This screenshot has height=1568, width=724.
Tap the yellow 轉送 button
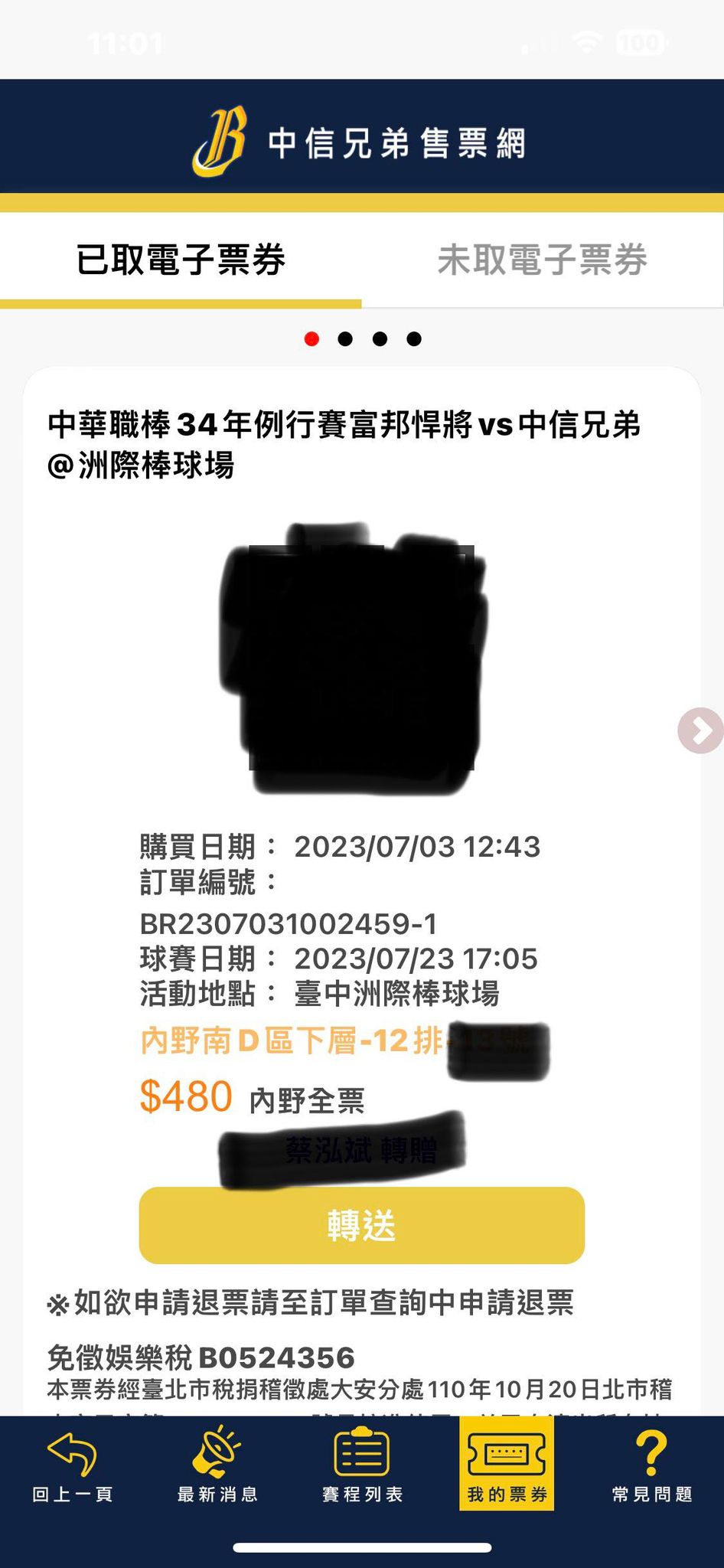pyautogui.click(x=361, y=1226)
